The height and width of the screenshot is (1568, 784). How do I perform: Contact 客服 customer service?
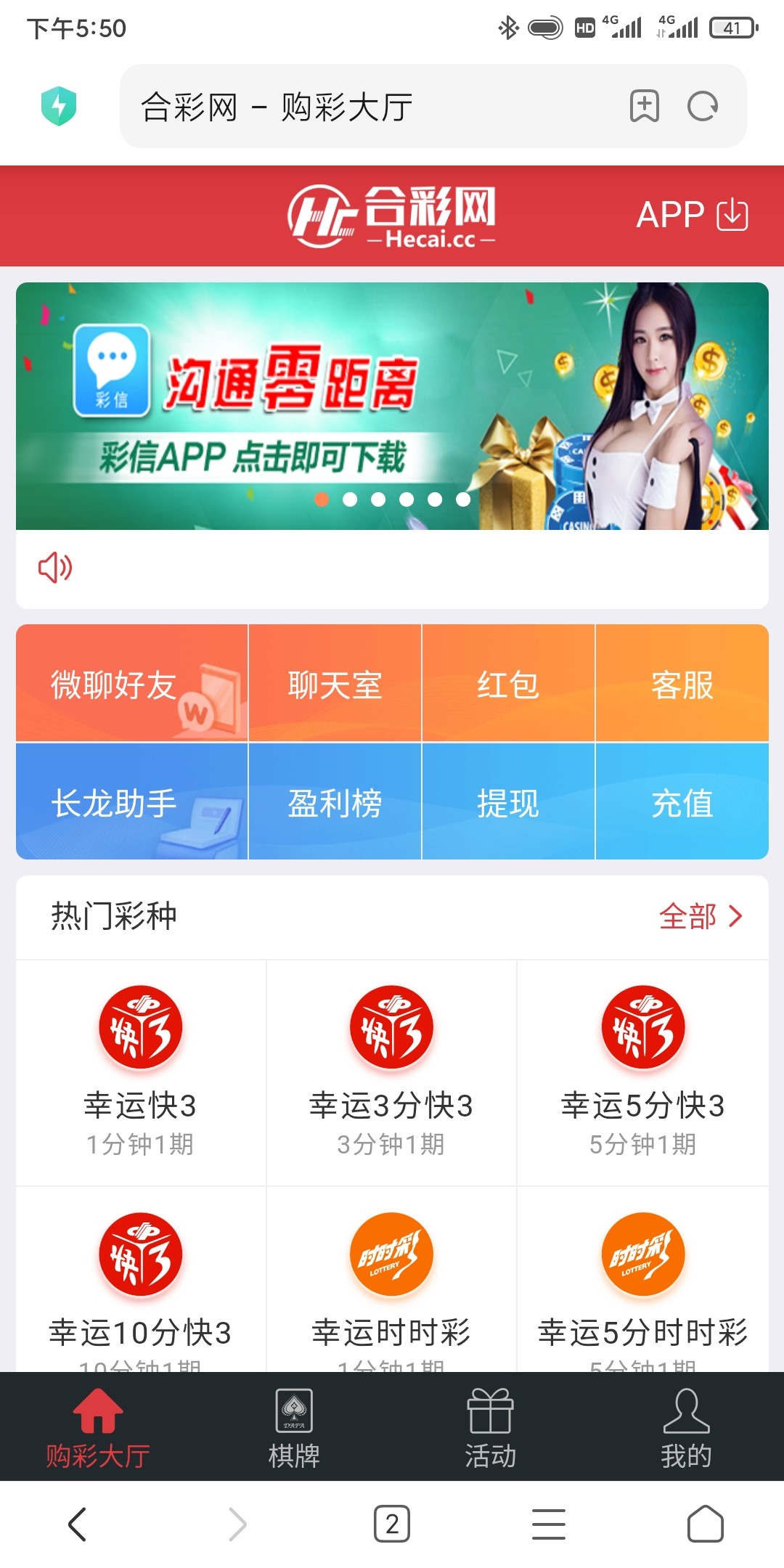(682, 684)
